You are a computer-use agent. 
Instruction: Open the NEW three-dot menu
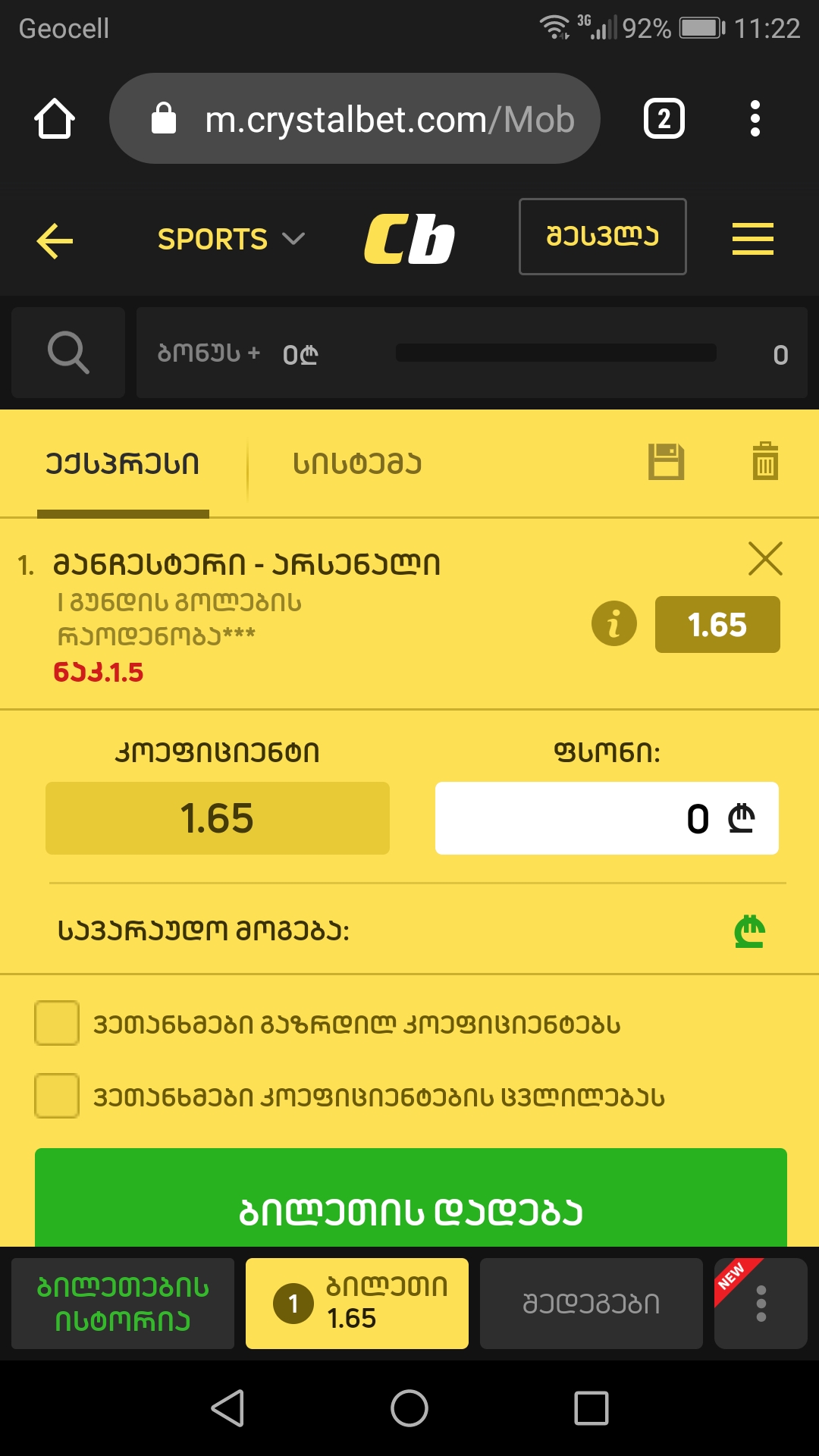coord(761,1304)
